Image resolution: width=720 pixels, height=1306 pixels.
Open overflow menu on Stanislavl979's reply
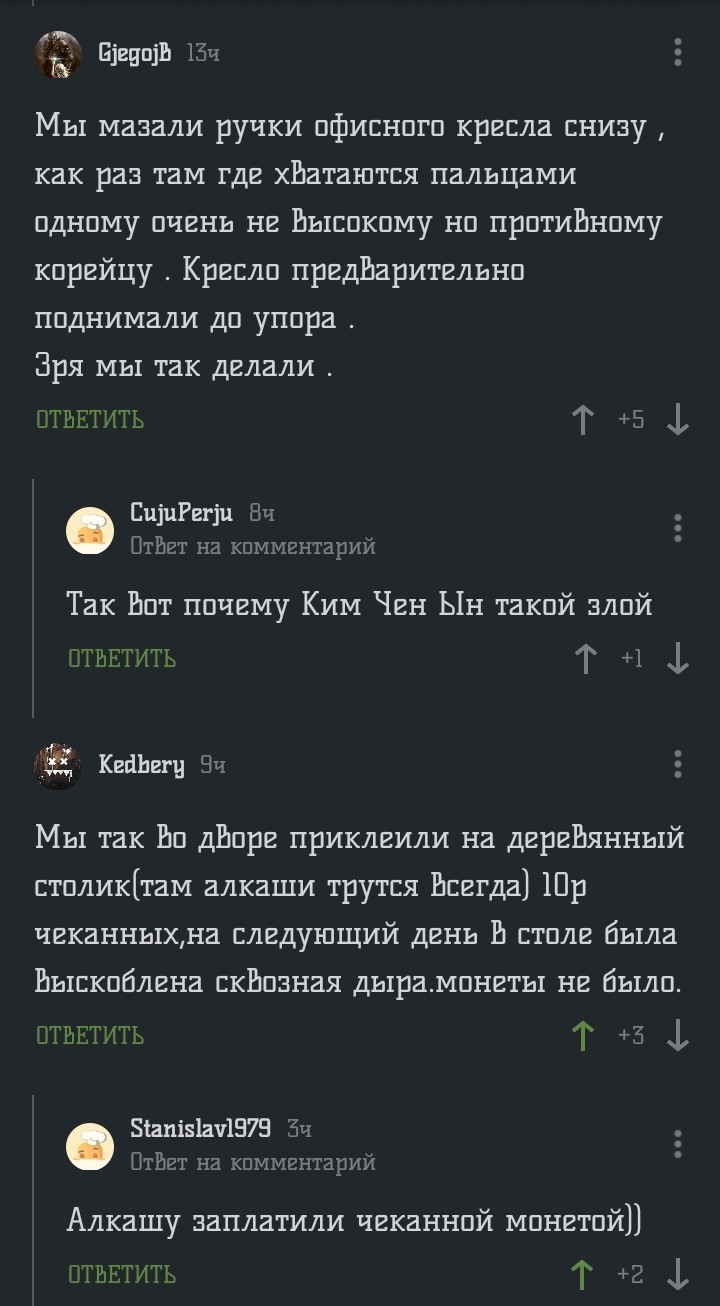[x=678, y=1144]
